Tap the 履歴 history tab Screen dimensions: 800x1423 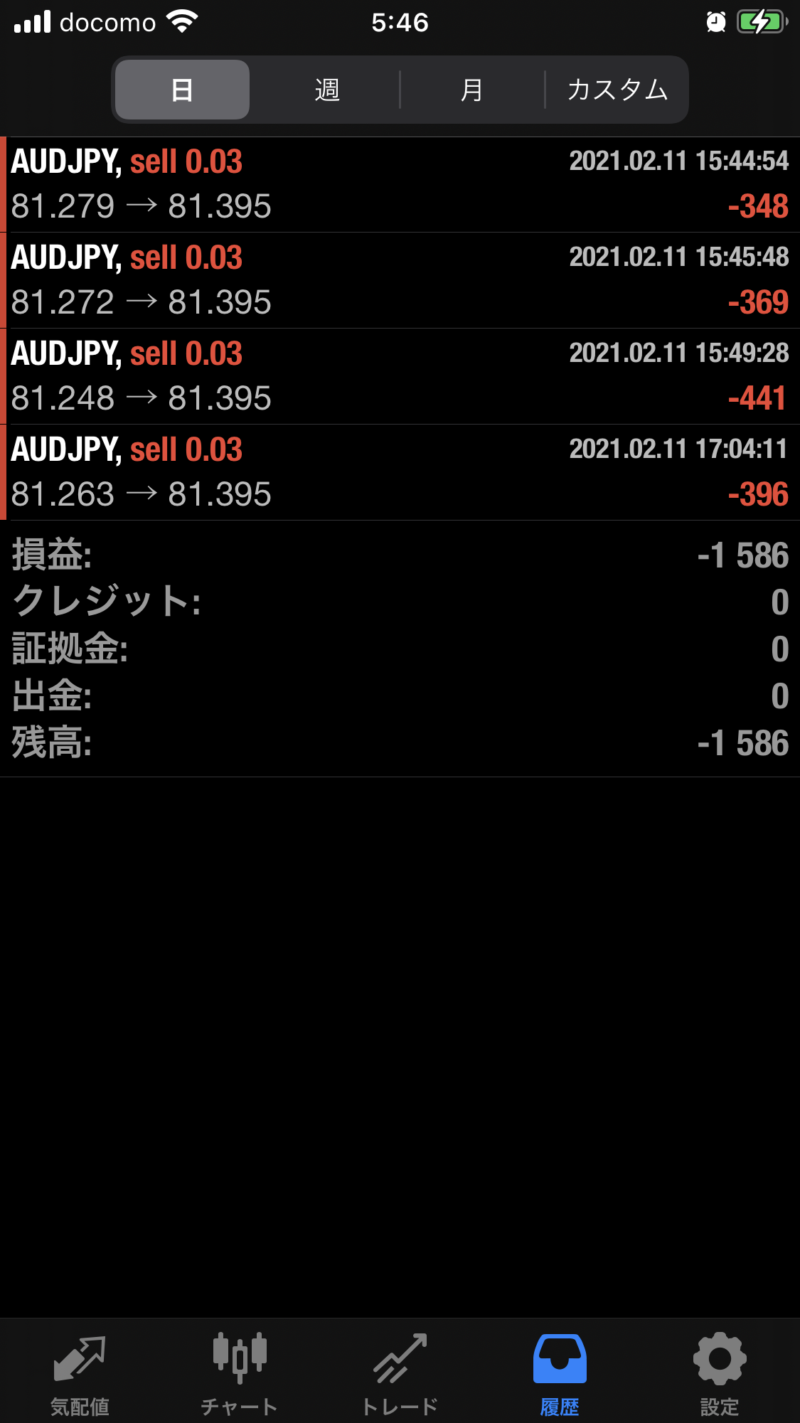(x=560, y=1373)
